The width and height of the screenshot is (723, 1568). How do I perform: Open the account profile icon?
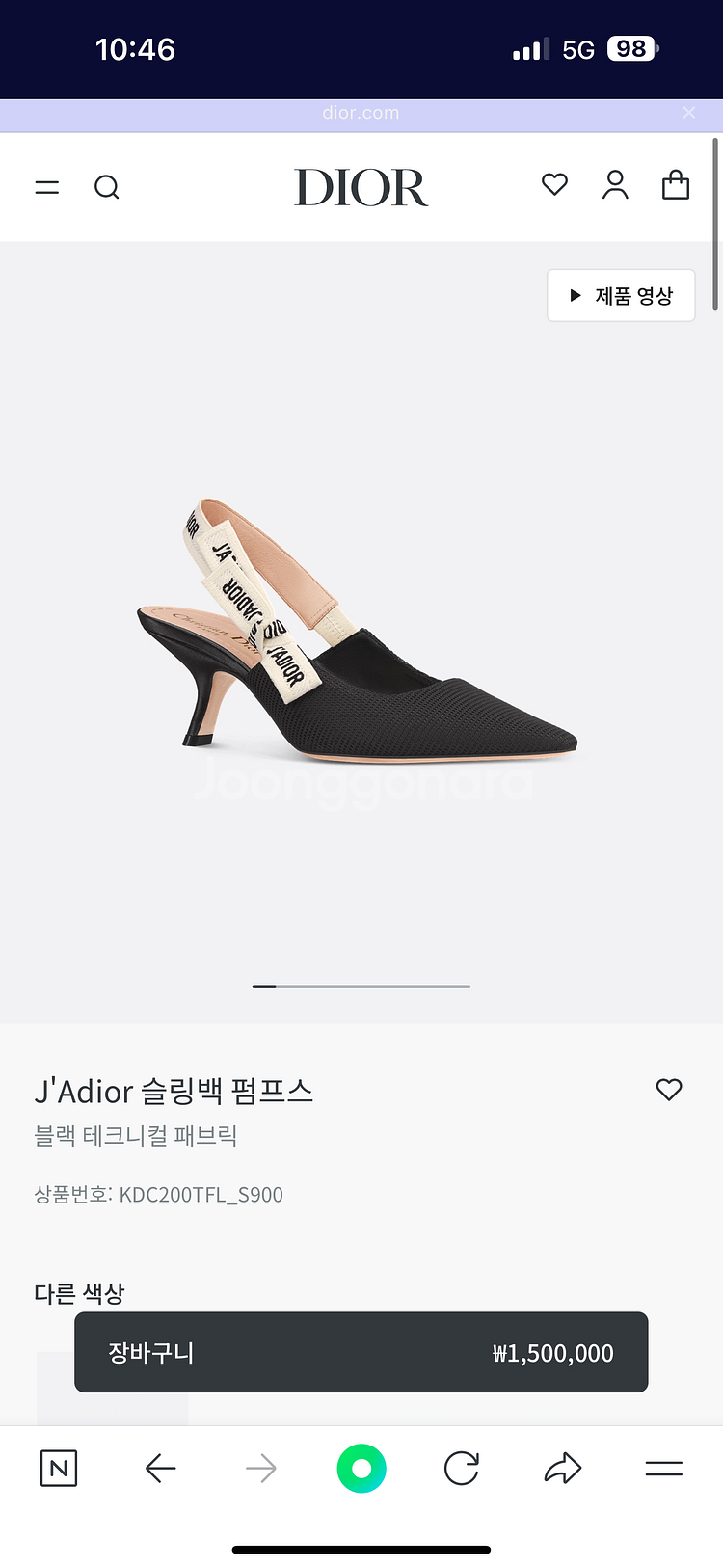tap(615, 184)
